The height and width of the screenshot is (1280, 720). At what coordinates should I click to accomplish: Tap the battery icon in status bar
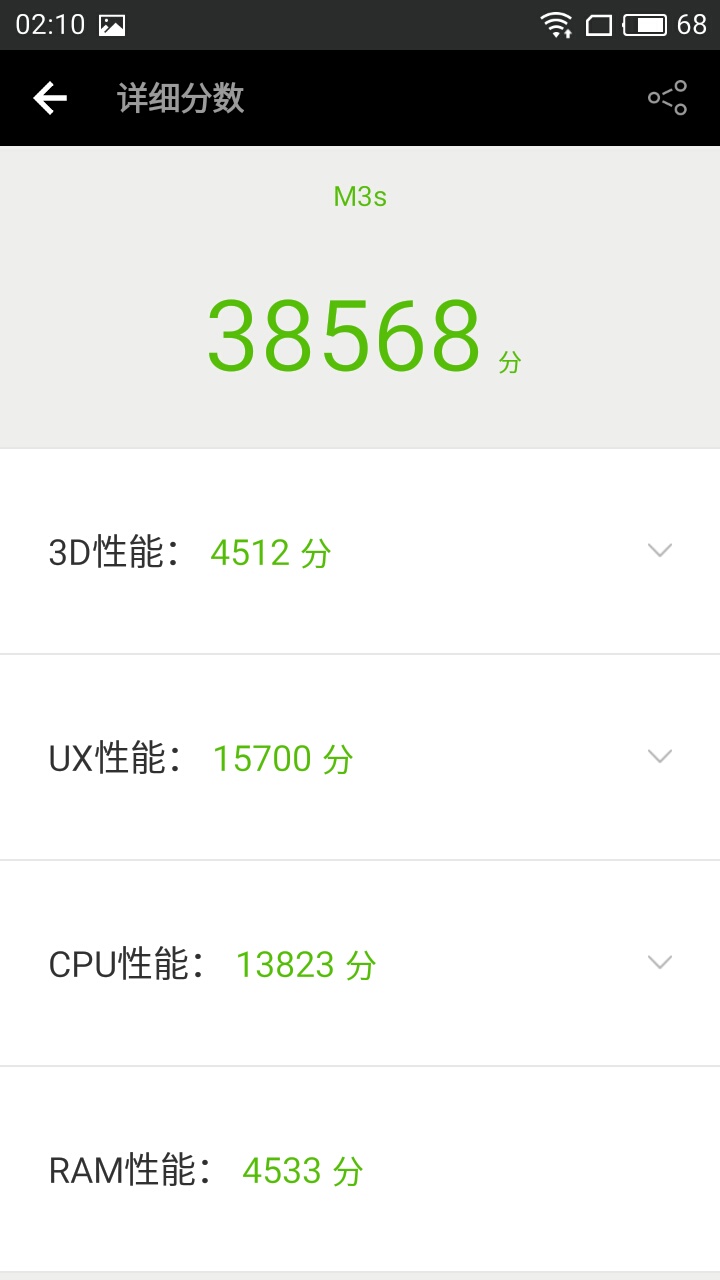(x=644, y=24)
